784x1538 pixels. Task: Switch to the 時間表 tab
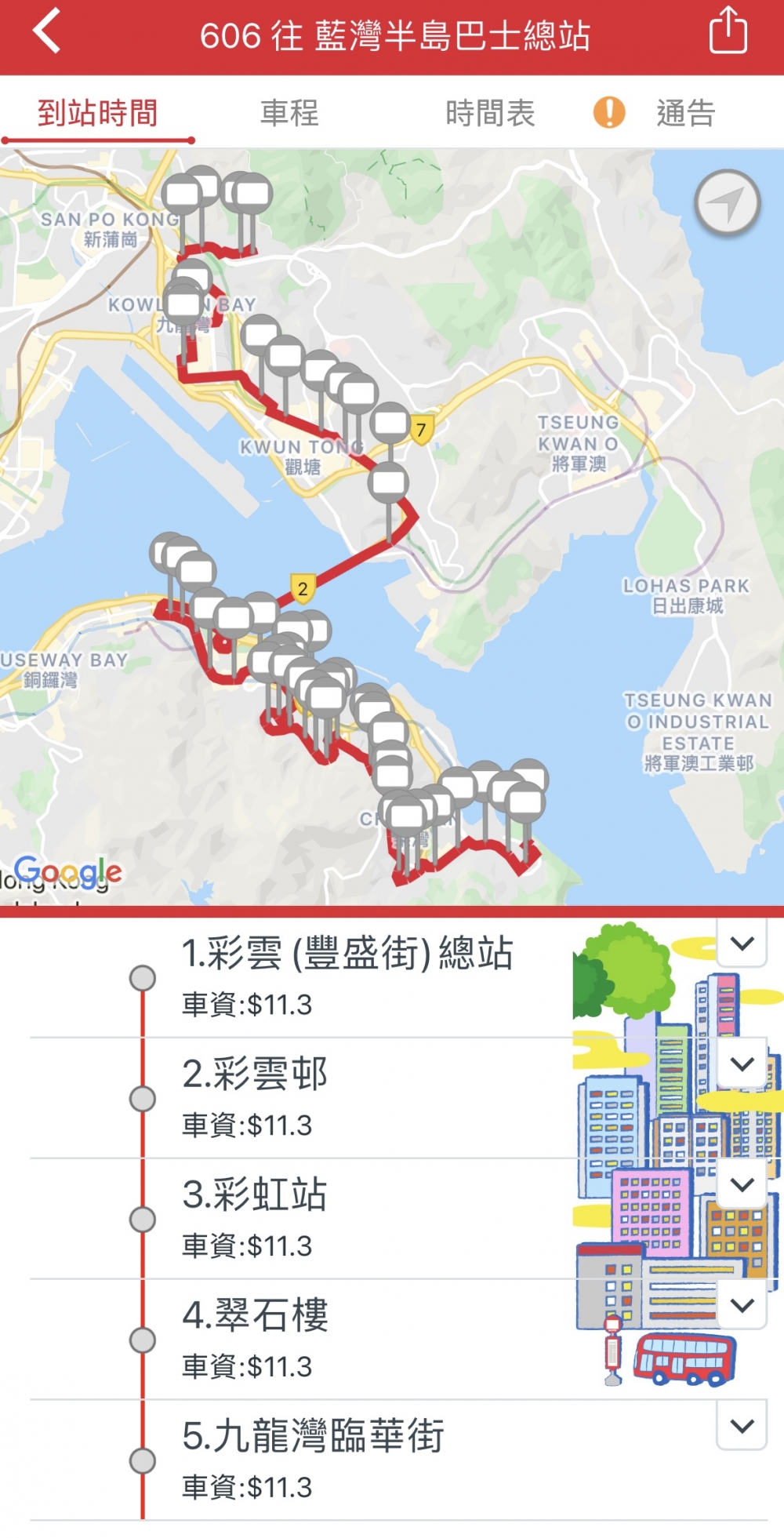[489, 113]
